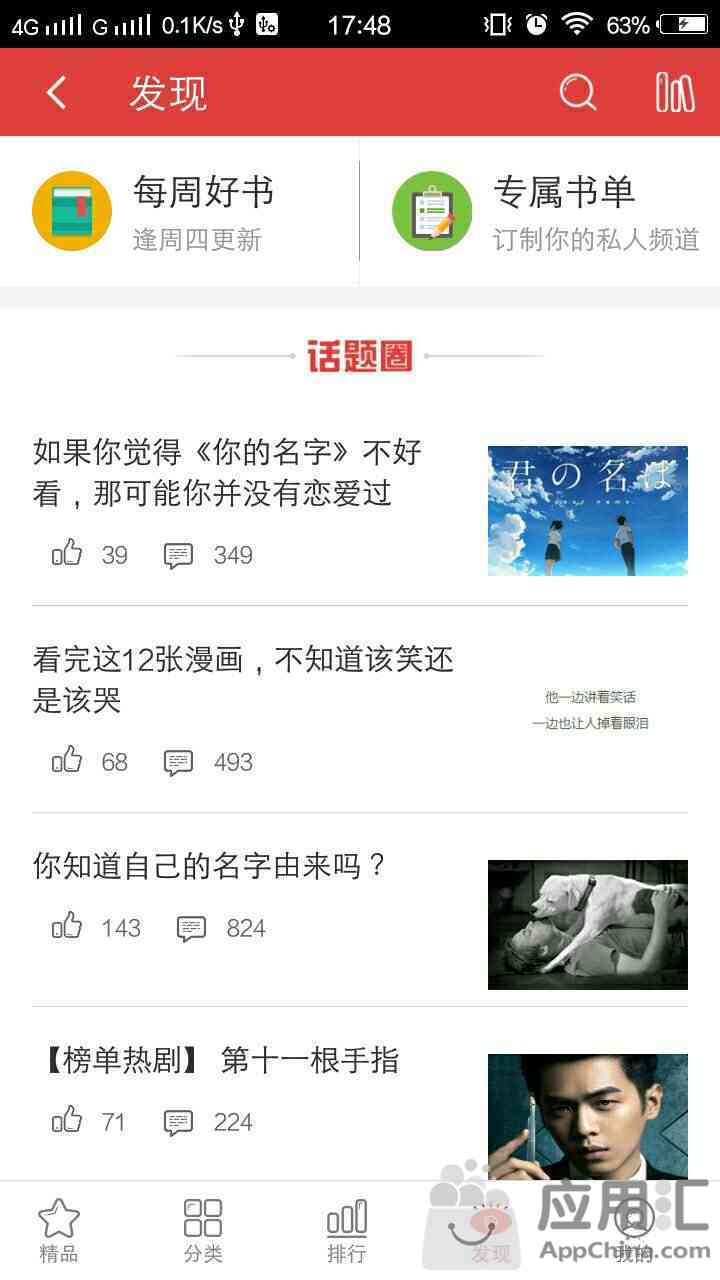Open search from the top bar
Viewport: 720px width, 1280px height.
[x=577, y=93]
